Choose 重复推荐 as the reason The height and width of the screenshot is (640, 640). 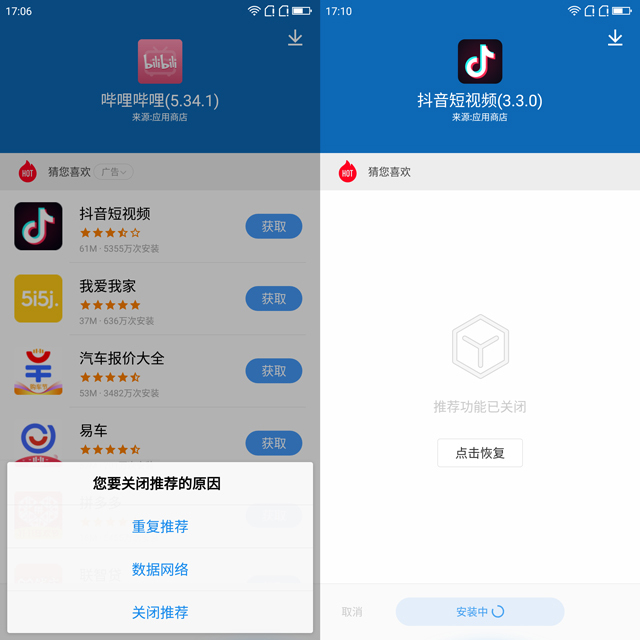point(160,526)
